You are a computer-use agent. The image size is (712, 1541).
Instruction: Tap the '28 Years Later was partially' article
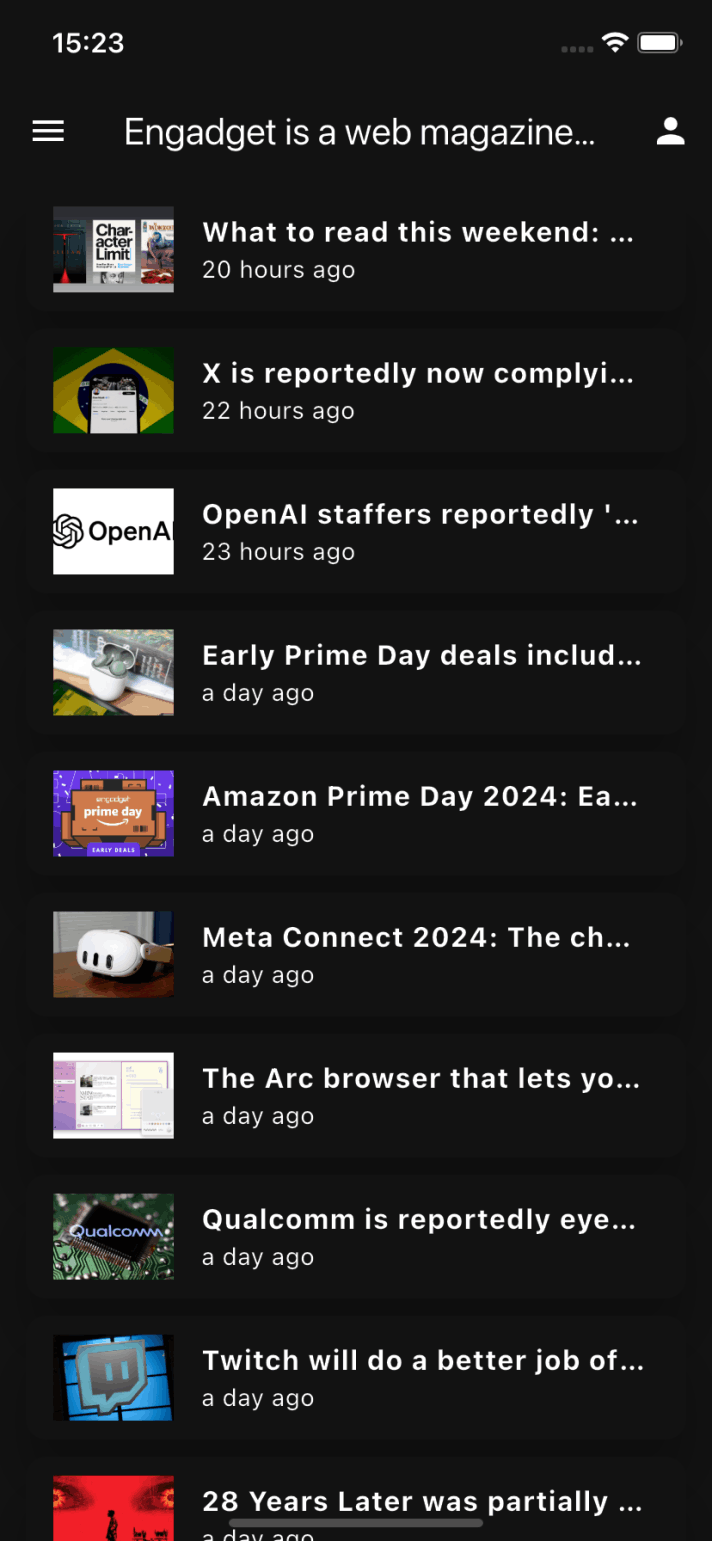click(x=420, y=1501)
